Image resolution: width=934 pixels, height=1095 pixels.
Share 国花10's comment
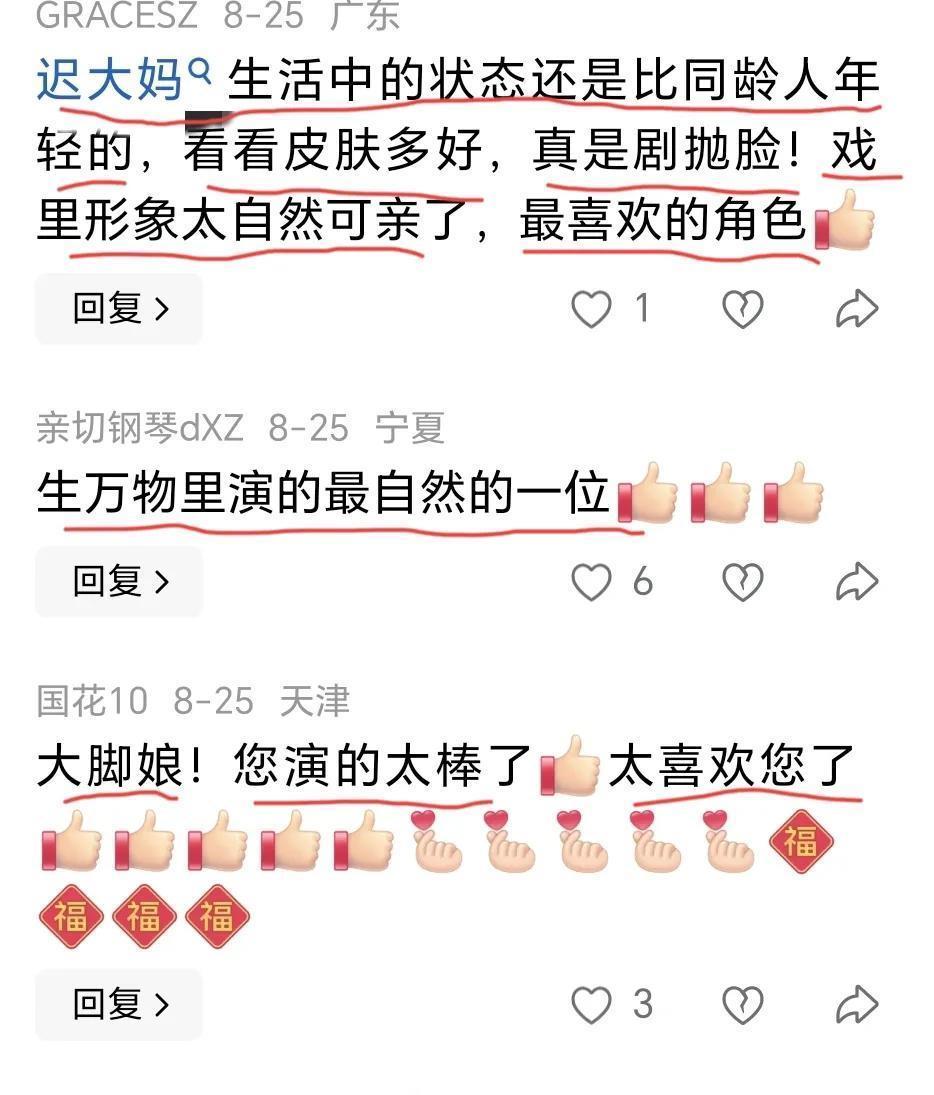tap(857, 1004)
